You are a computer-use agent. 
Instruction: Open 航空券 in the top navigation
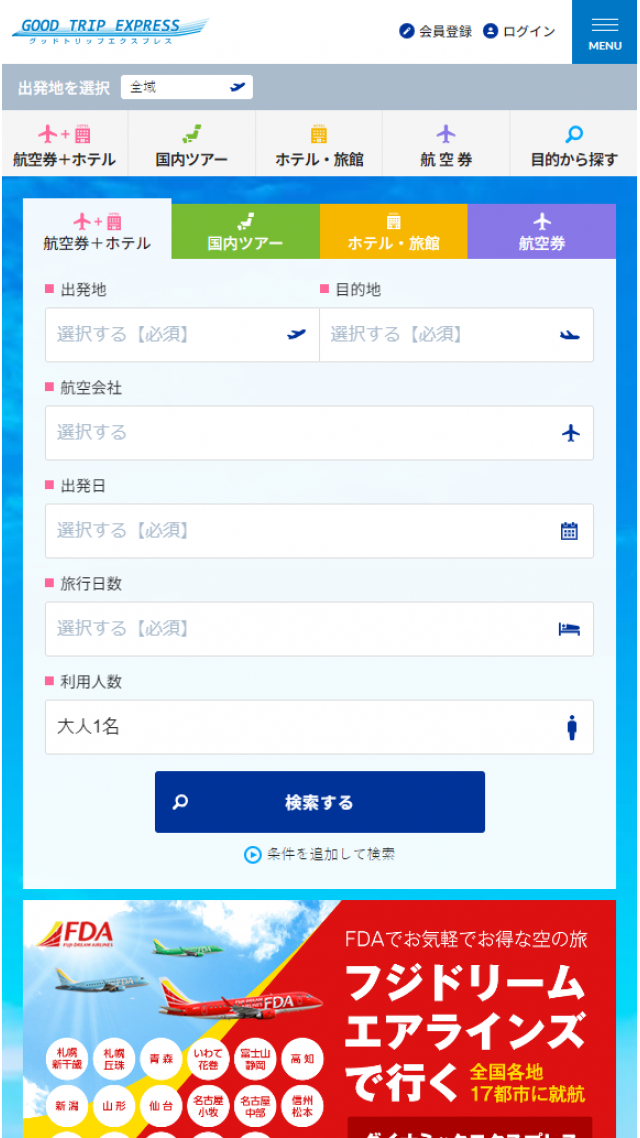pyautogui.click(x=446, y=145)
